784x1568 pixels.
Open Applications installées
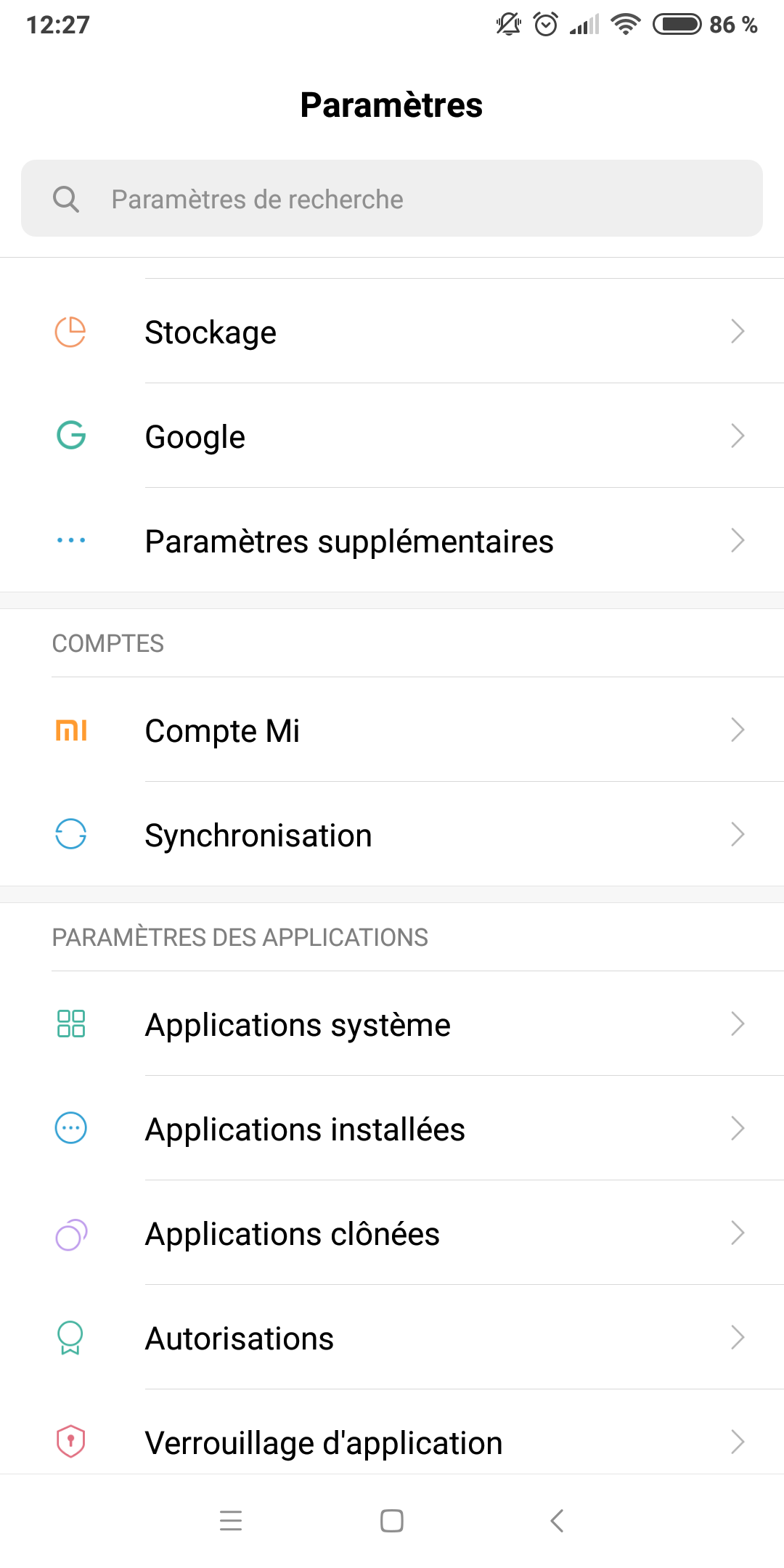392,1129
